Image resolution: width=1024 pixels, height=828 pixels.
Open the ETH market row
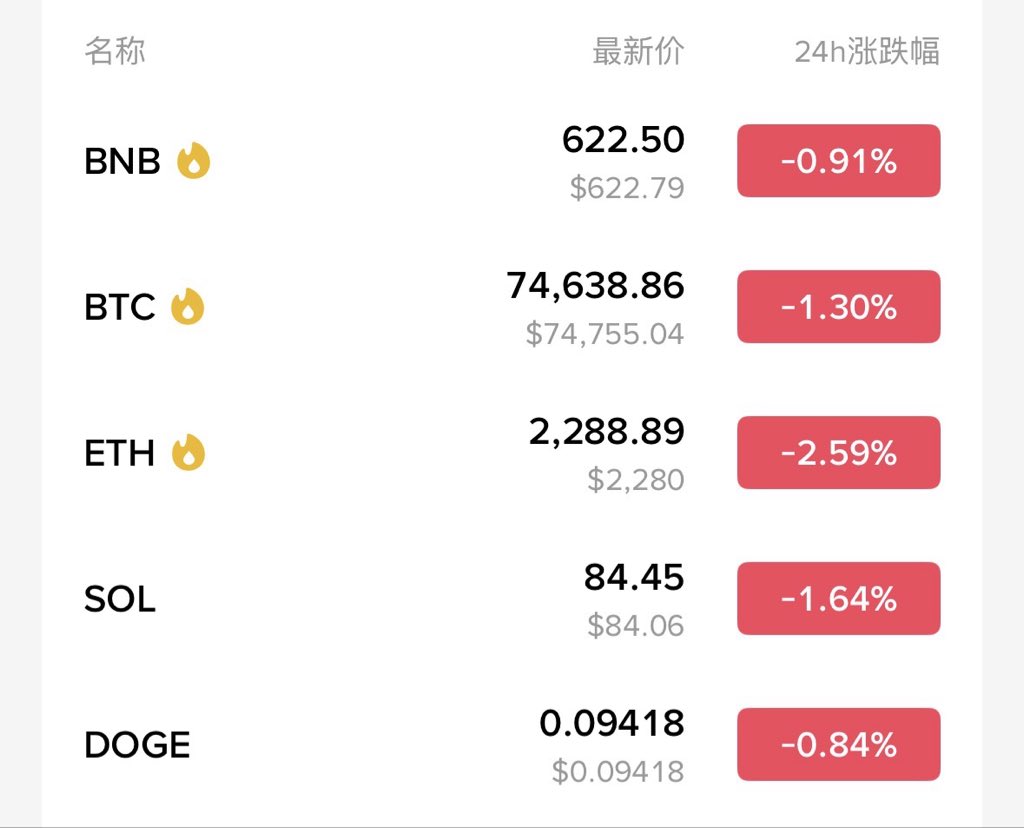511,453
